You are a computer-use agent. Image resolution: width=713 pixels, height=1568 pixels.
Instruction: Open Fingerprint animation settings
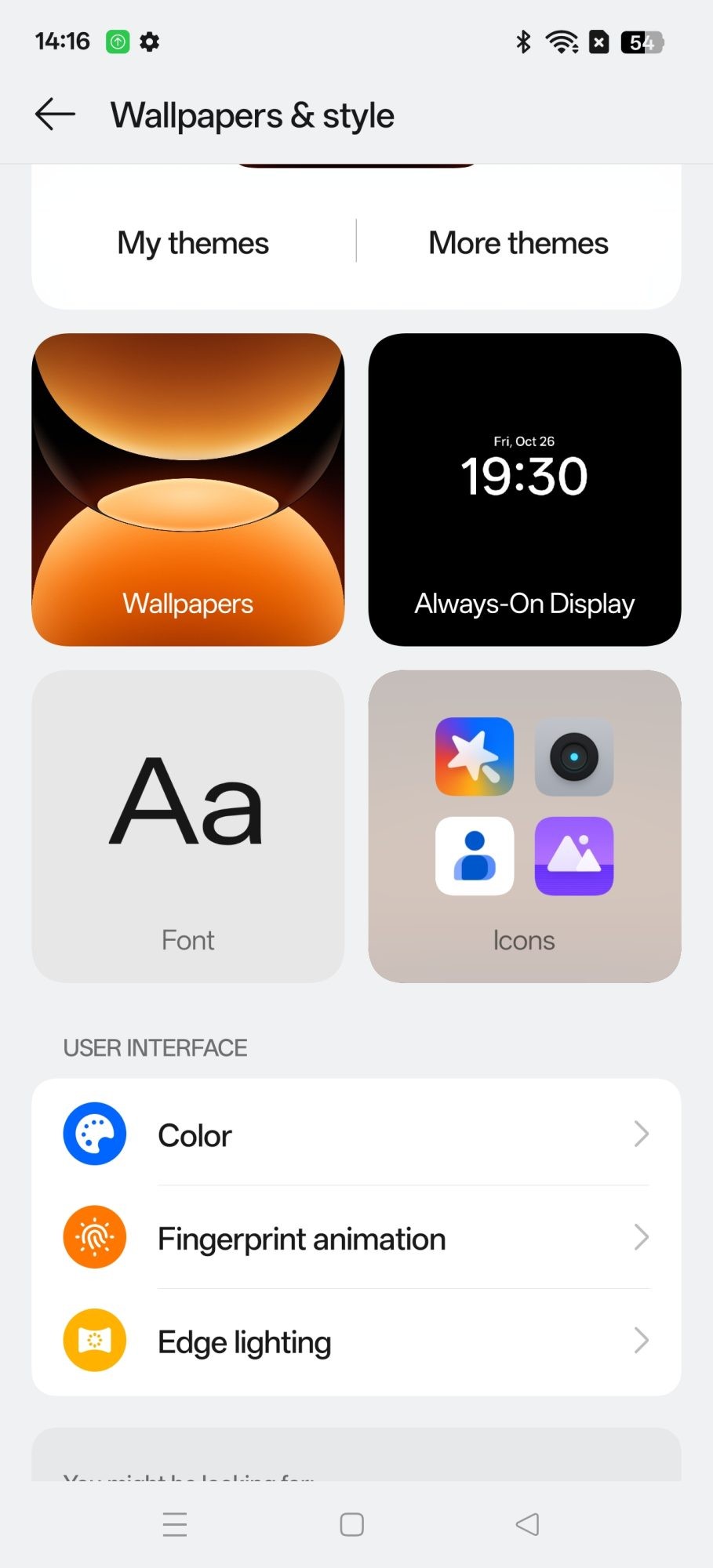(x=356, y=1238)
